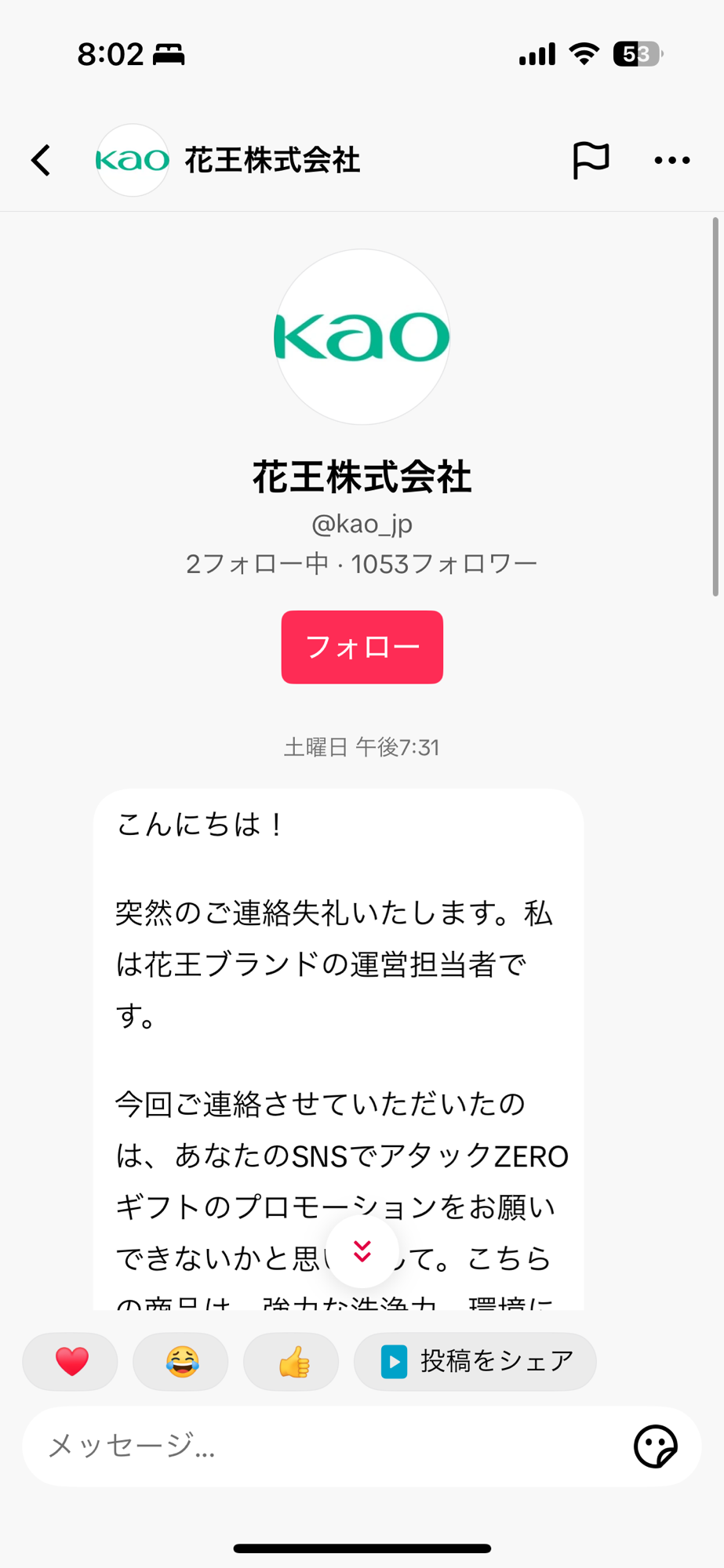Screen dimensions: 724x1568
Task: Tap the フォロー button to follow
Action: tap(362, 647)
